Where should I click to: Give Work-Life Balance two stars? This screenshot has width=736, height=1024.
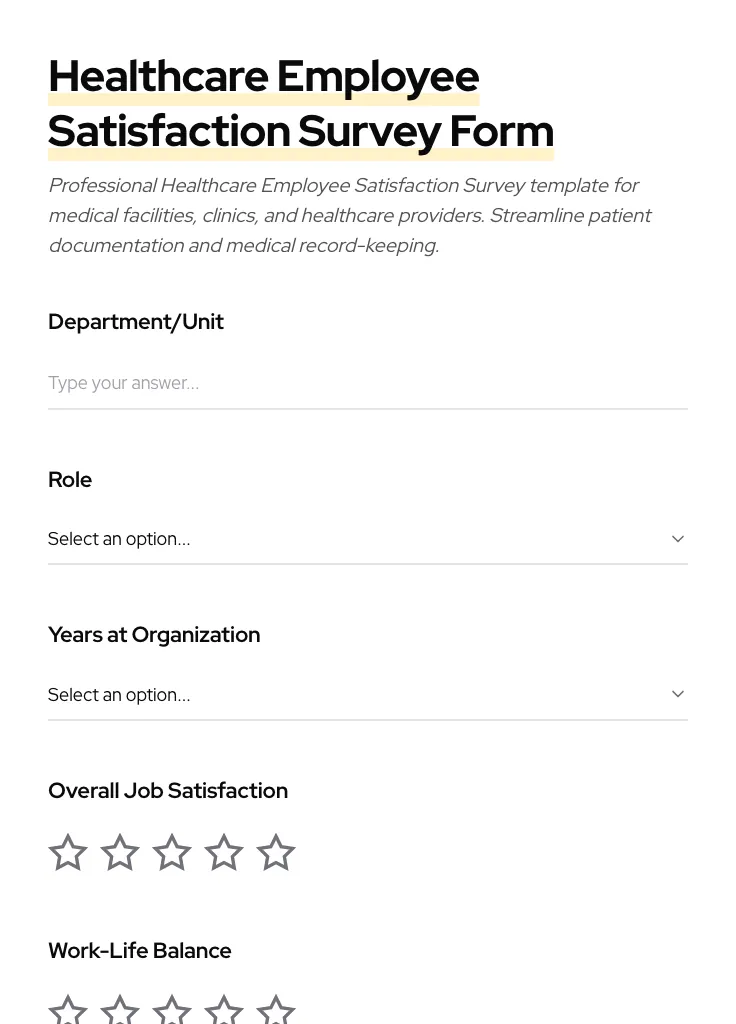[x=119, y=1010]
